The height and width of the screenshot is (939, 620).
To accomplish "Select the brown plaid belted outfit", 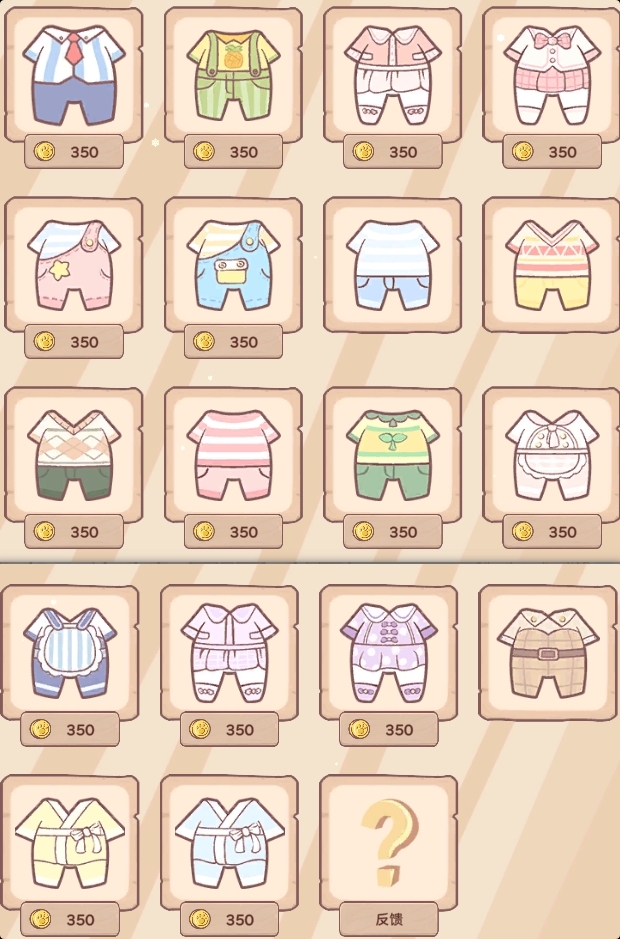I will click(547, 650).
